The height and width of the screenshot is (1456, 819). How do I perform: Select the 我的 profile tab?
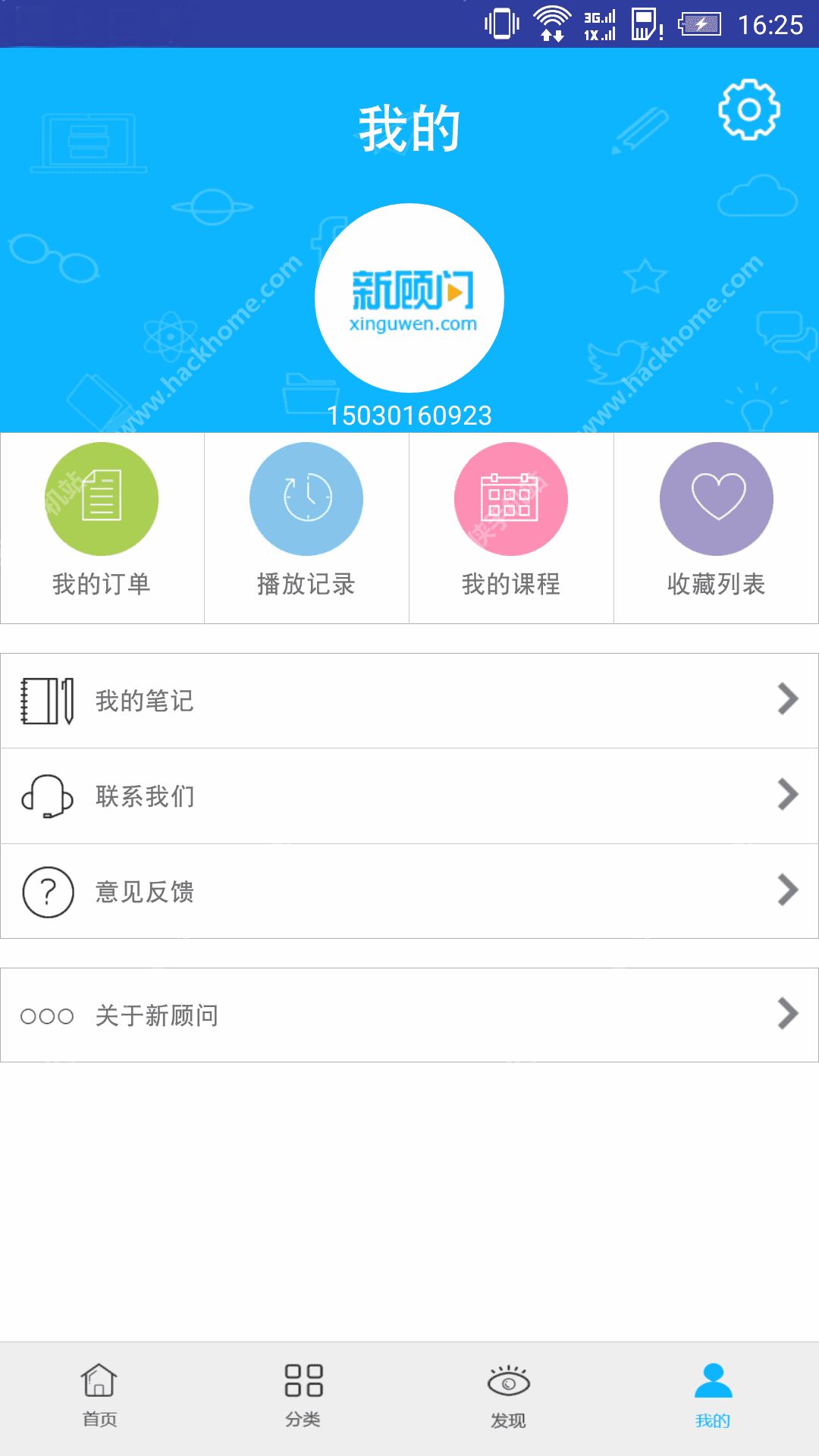pyautogui.click(x=713, y=1397)
